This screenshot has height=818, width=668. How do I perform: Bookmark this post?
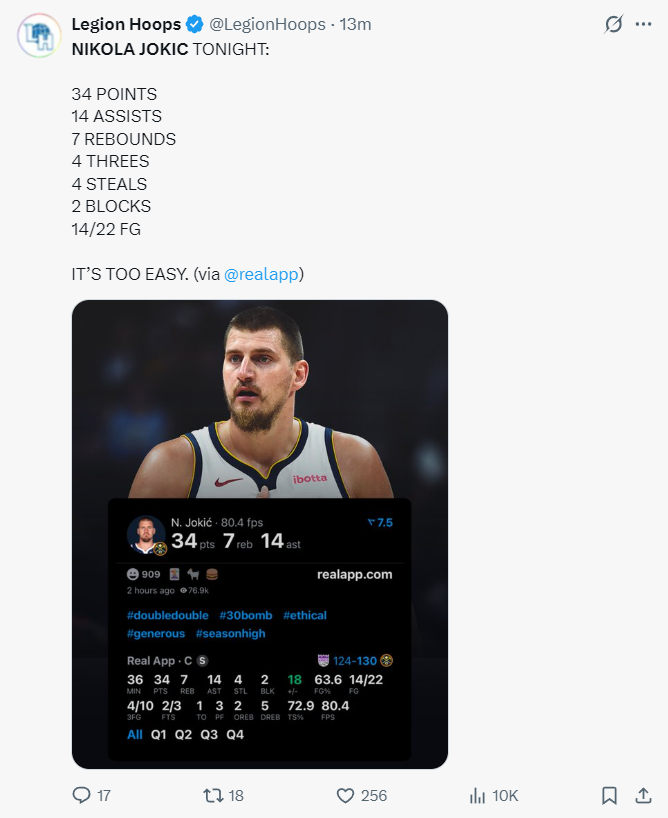click(x=609, y=796)
